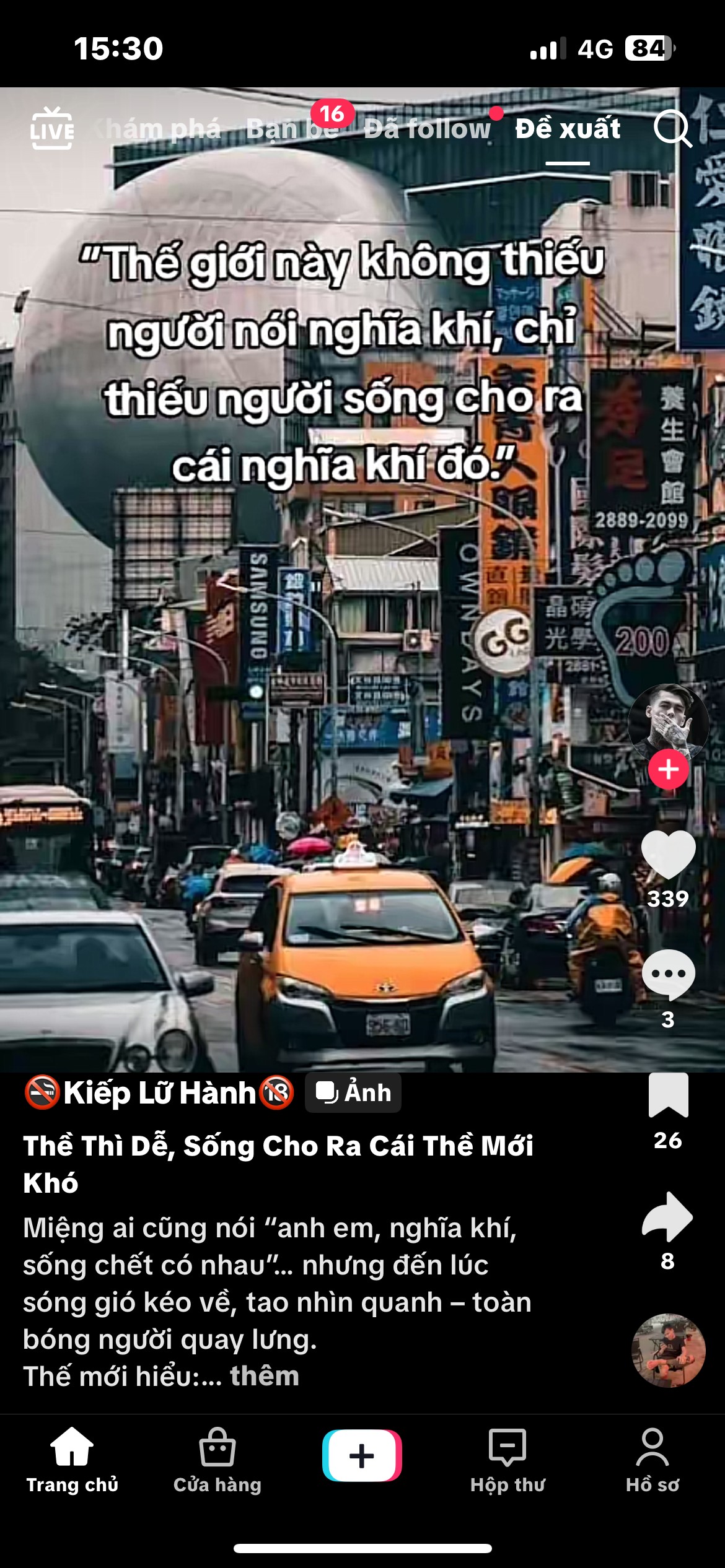Select the Đề xuất tab

[x=568, y=129]
